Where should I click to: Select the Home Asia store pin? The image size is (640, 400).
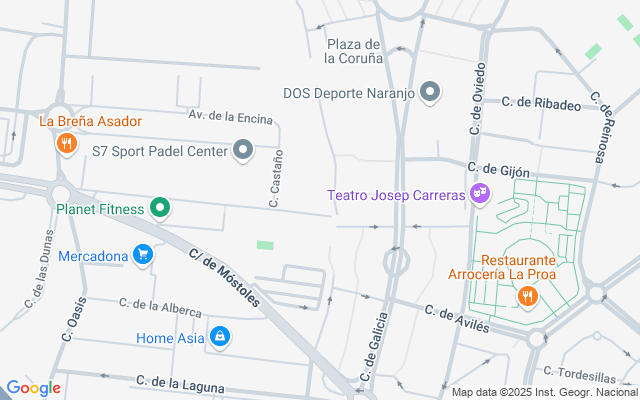pyautogui.click(x=219, y=338)
